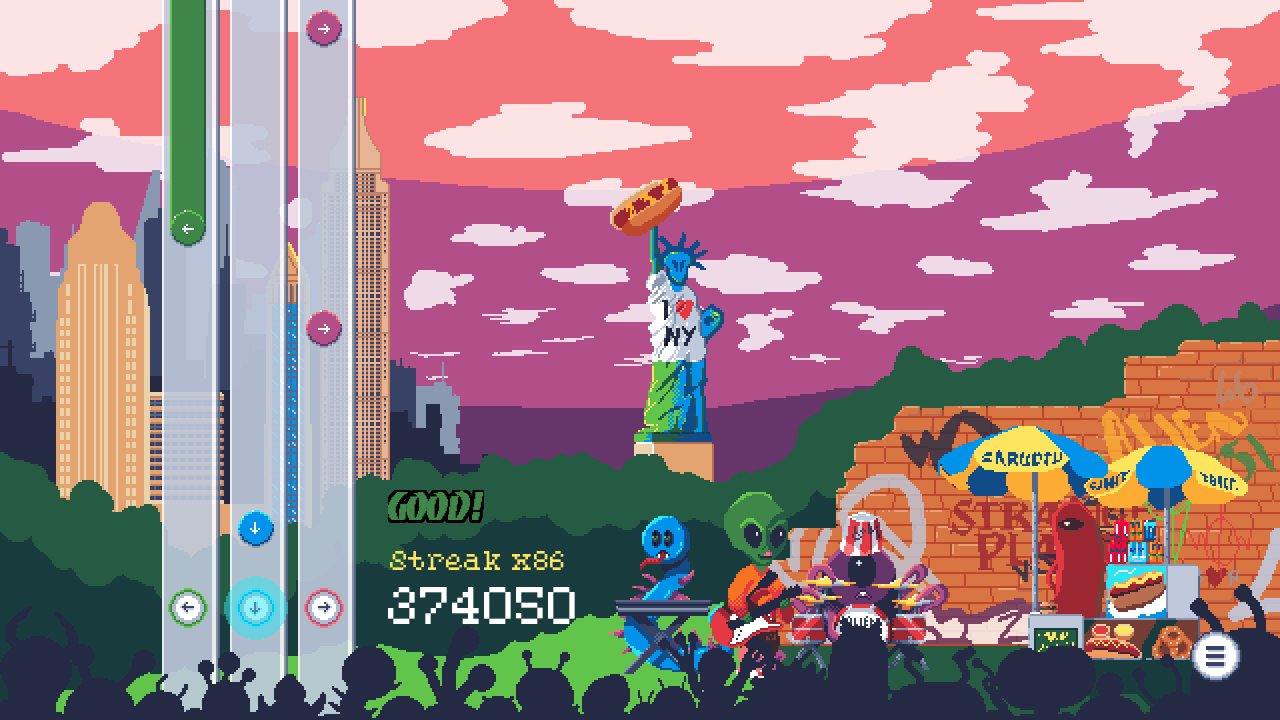1280x720 pixels.
Task: Hit the green left arrow target
Action: pos(188,607)
